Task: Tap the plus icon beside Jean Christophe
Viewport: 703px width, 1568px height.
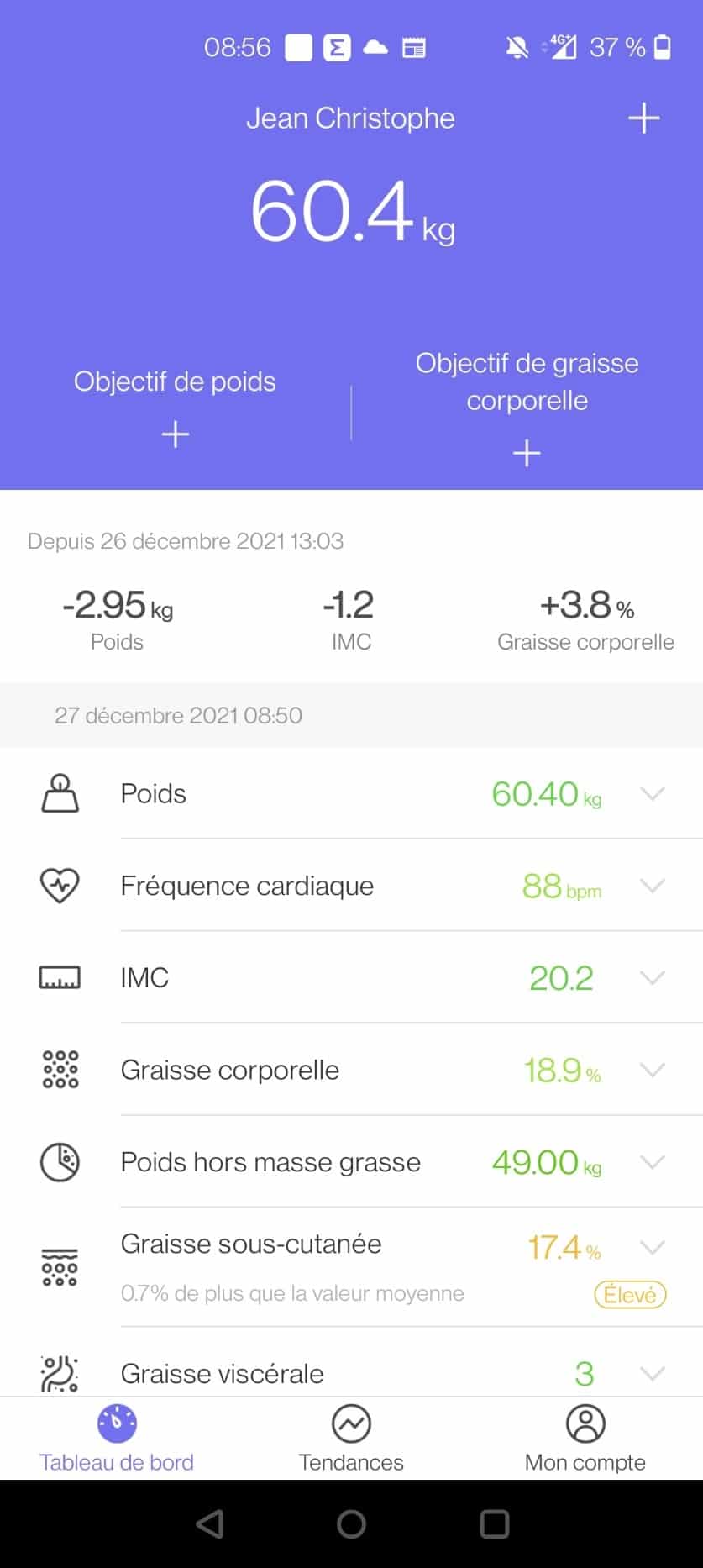Action: [x=643, y=118]
